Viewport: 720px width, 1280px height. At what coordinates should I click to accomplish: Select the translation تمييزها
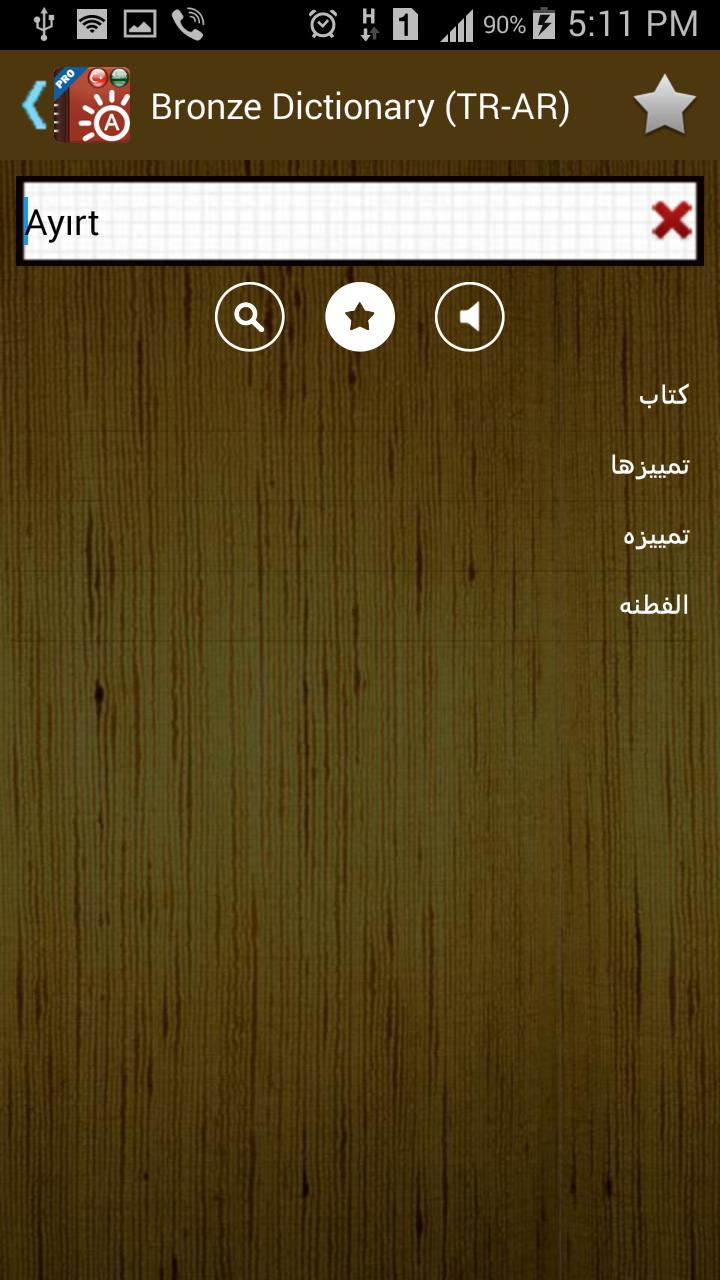(650, 464)
